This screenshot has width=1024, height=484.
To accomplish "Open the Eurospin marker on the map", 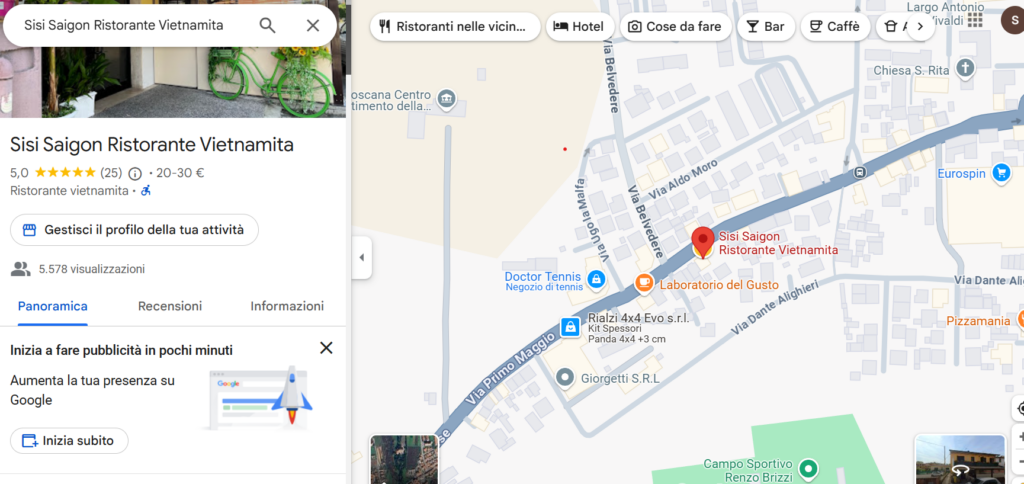I will tap(1000, 173).
